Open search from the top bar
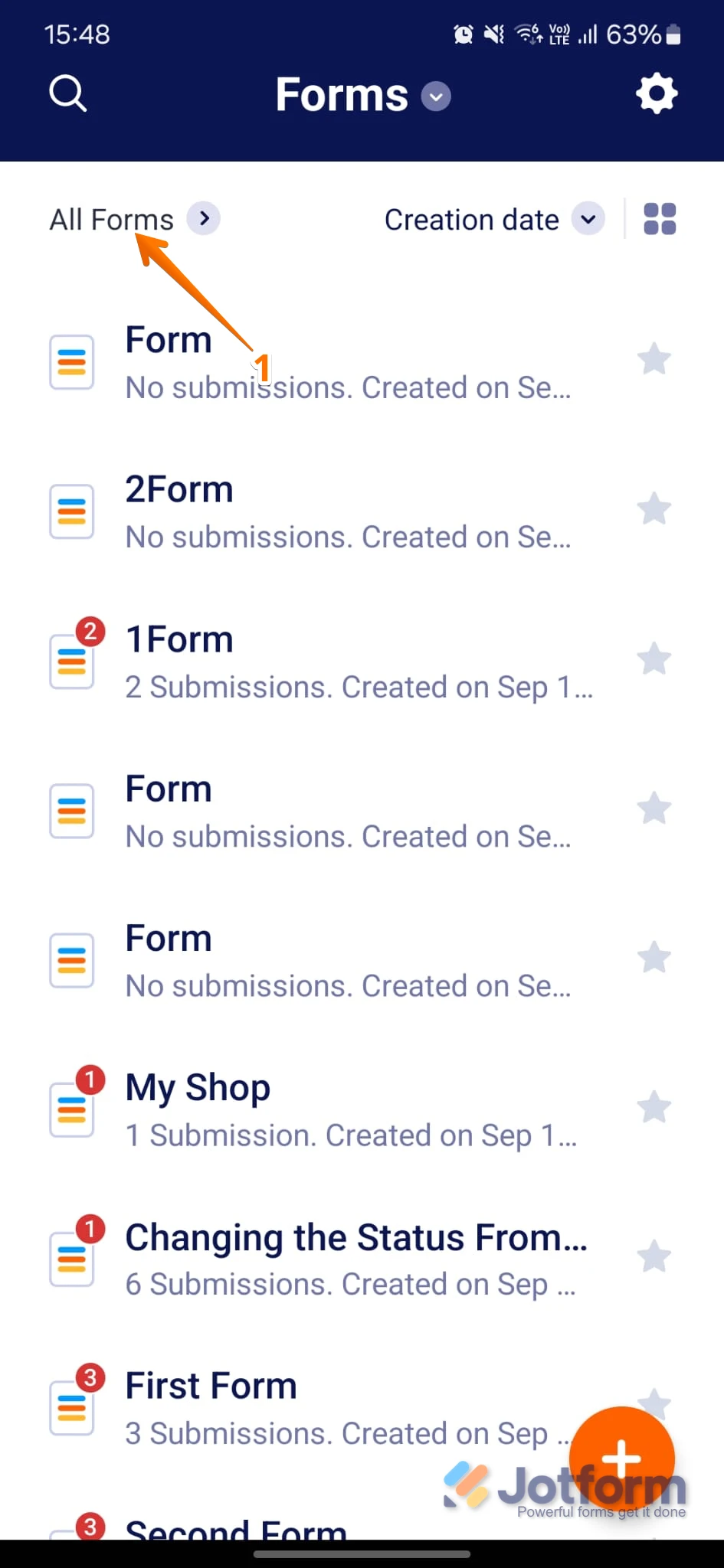 point(67,93)
